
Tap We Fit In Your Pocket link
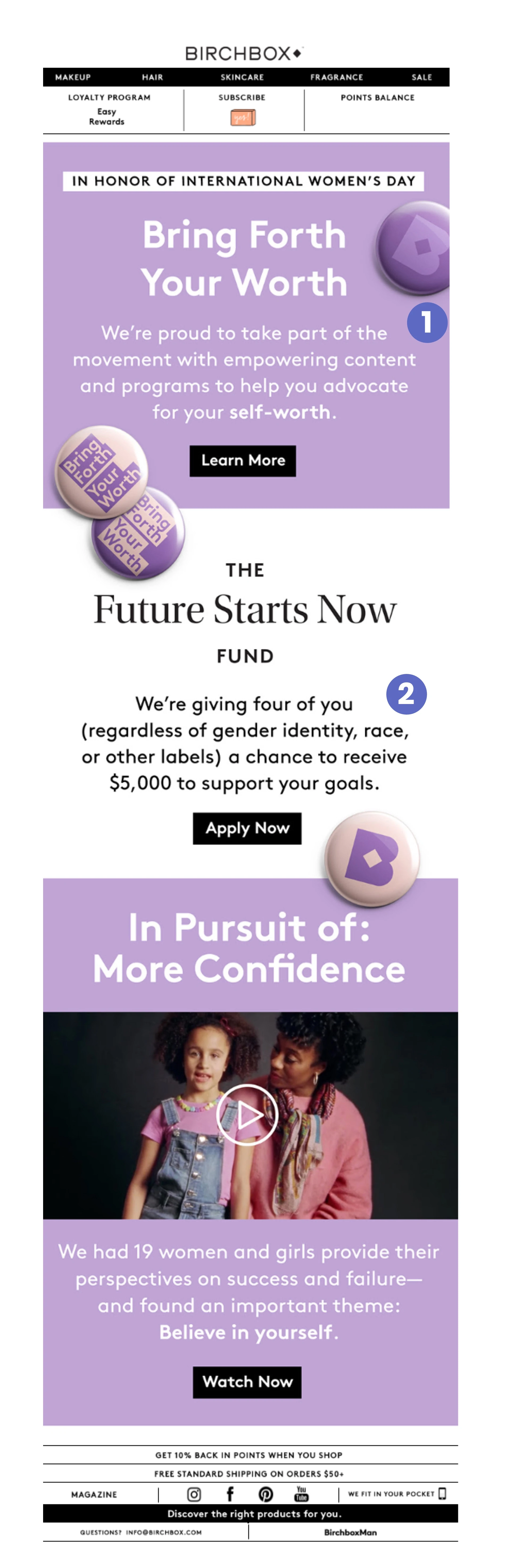point(396,1494)
